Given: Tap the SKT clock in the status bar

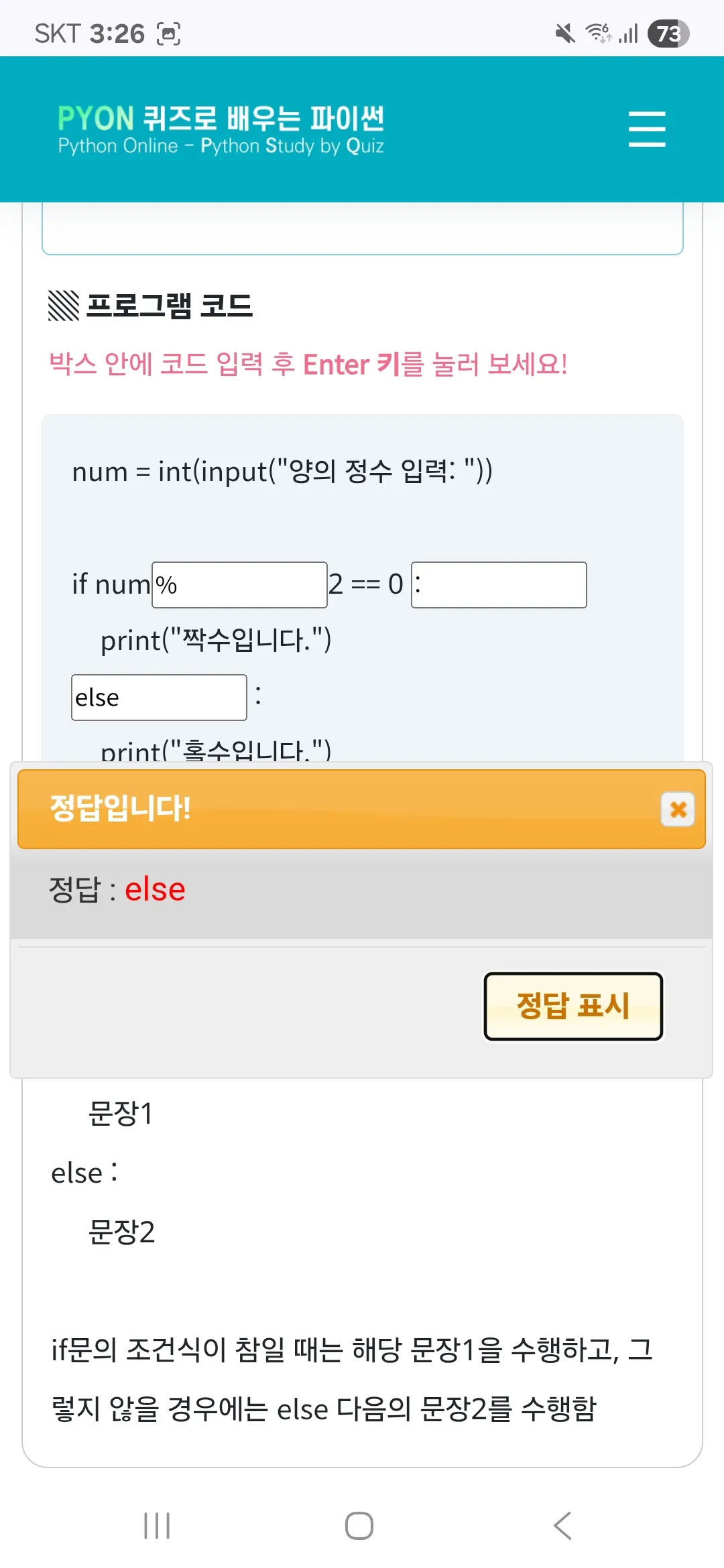Looking at the screenshot, I should click(x=90, y=32).
